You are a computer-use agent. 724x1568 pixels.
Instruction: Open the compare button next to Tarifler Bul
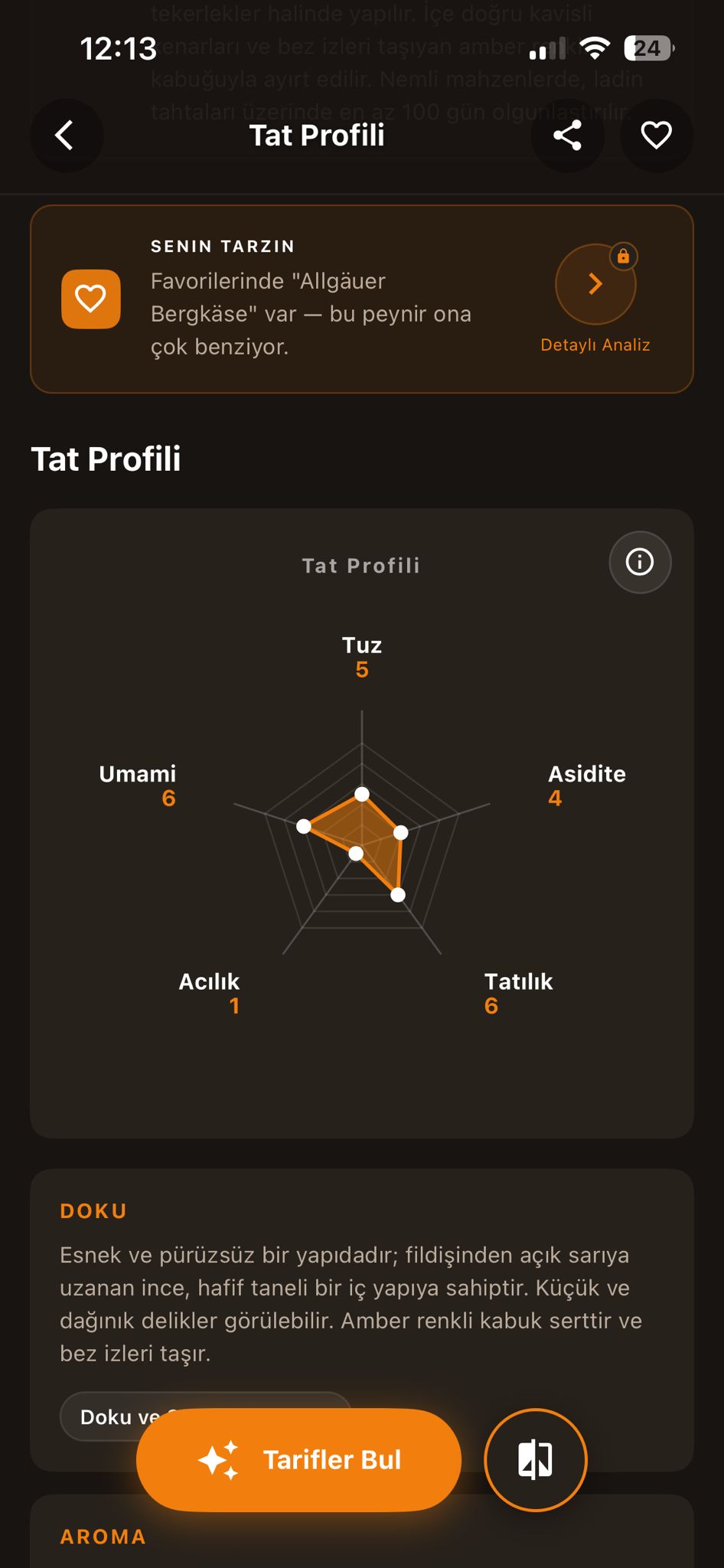pyautogui.click(x=536, y=1460)
